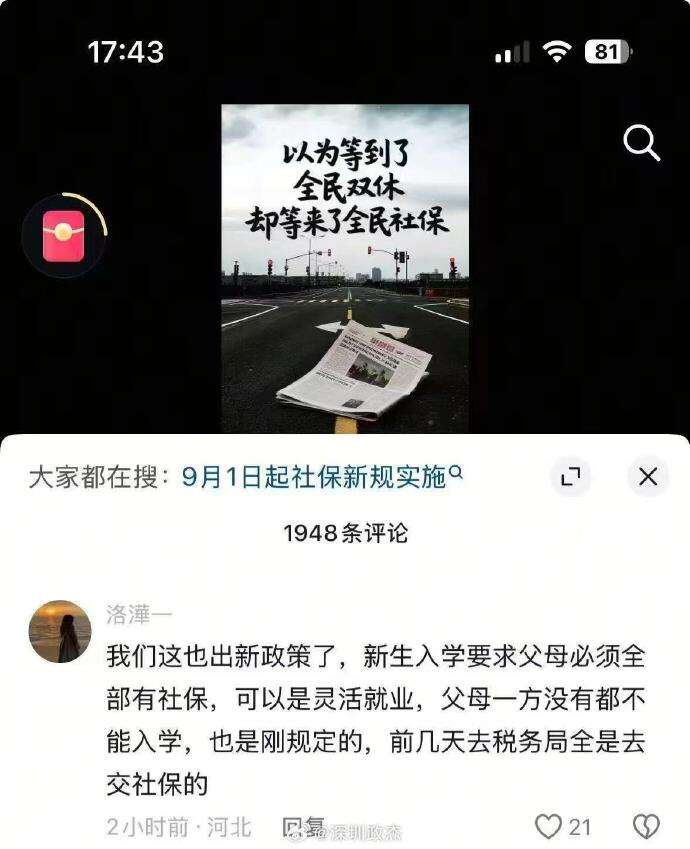Open 洛潷一's profile avatar
This screenshot has width=690, height=849.
tap(60, 631)
